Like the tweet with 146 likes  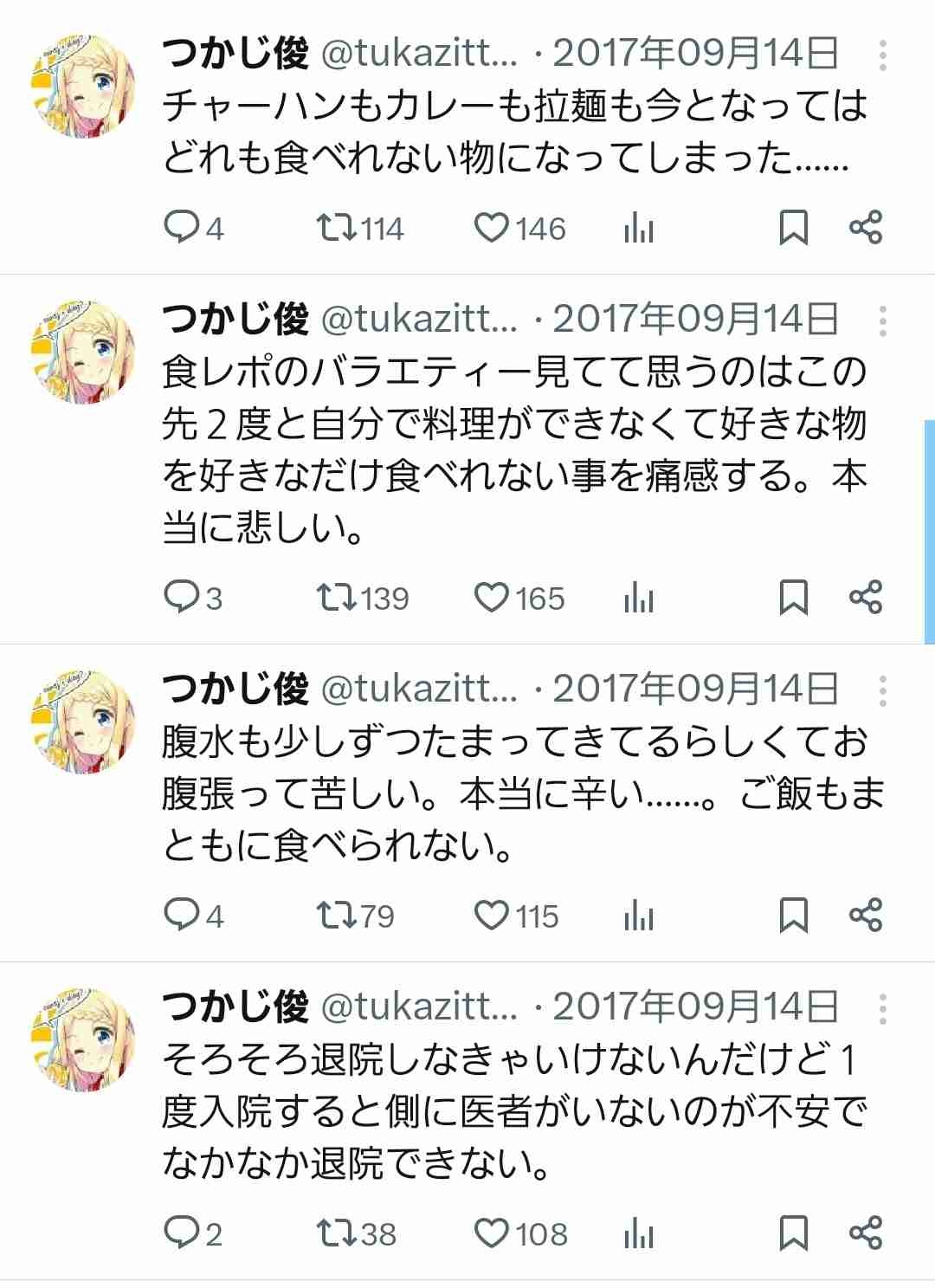pyautogui.click(x=492, y=228)
